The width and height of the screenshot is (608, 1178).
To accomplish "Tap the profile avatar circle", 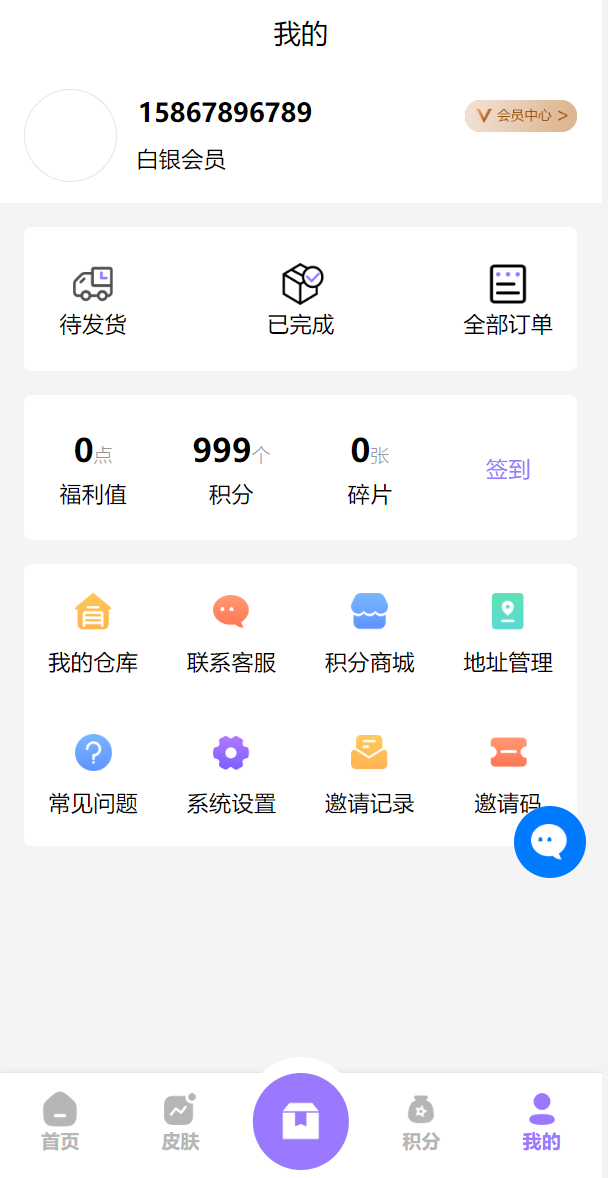I will click(70, 136).
